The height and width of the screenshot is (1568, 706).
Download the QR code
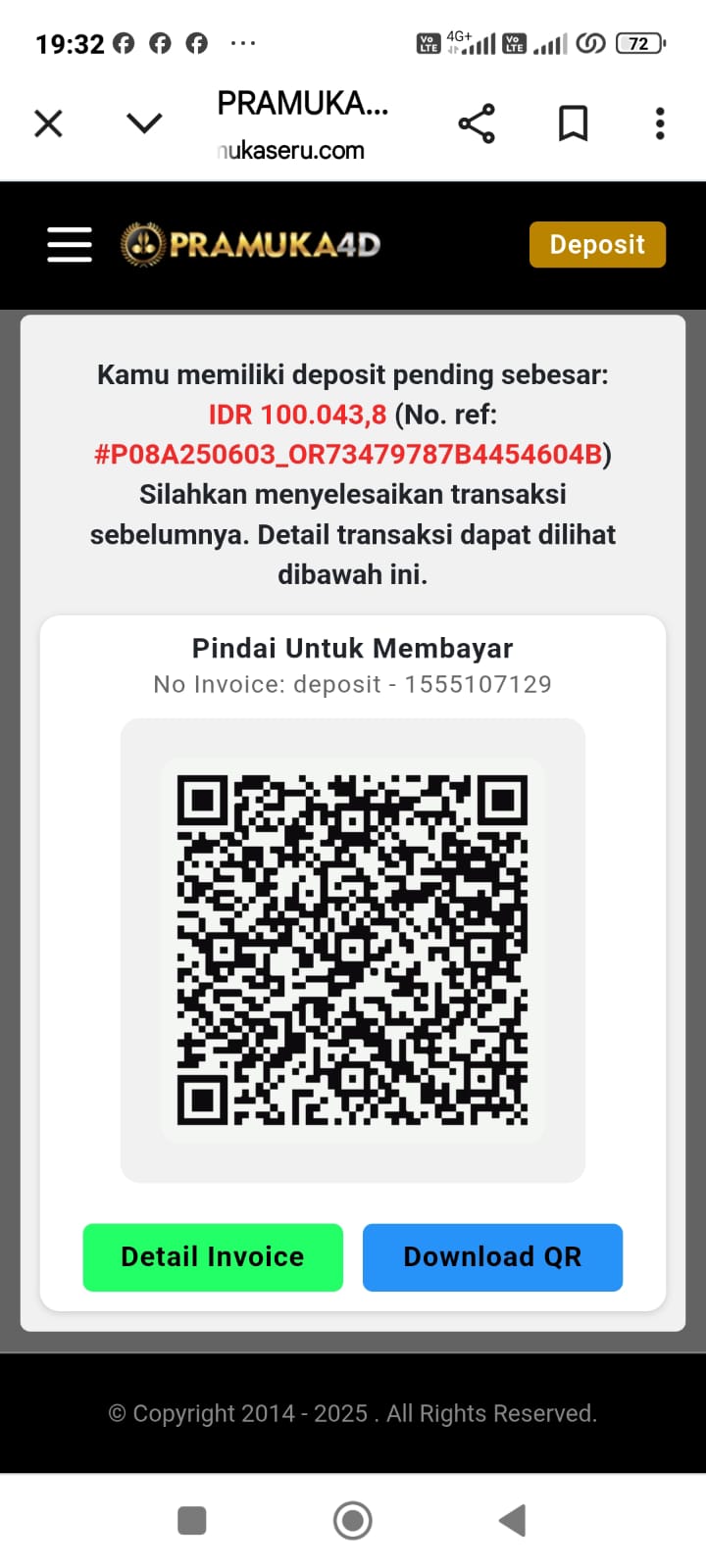[492, 1256]
